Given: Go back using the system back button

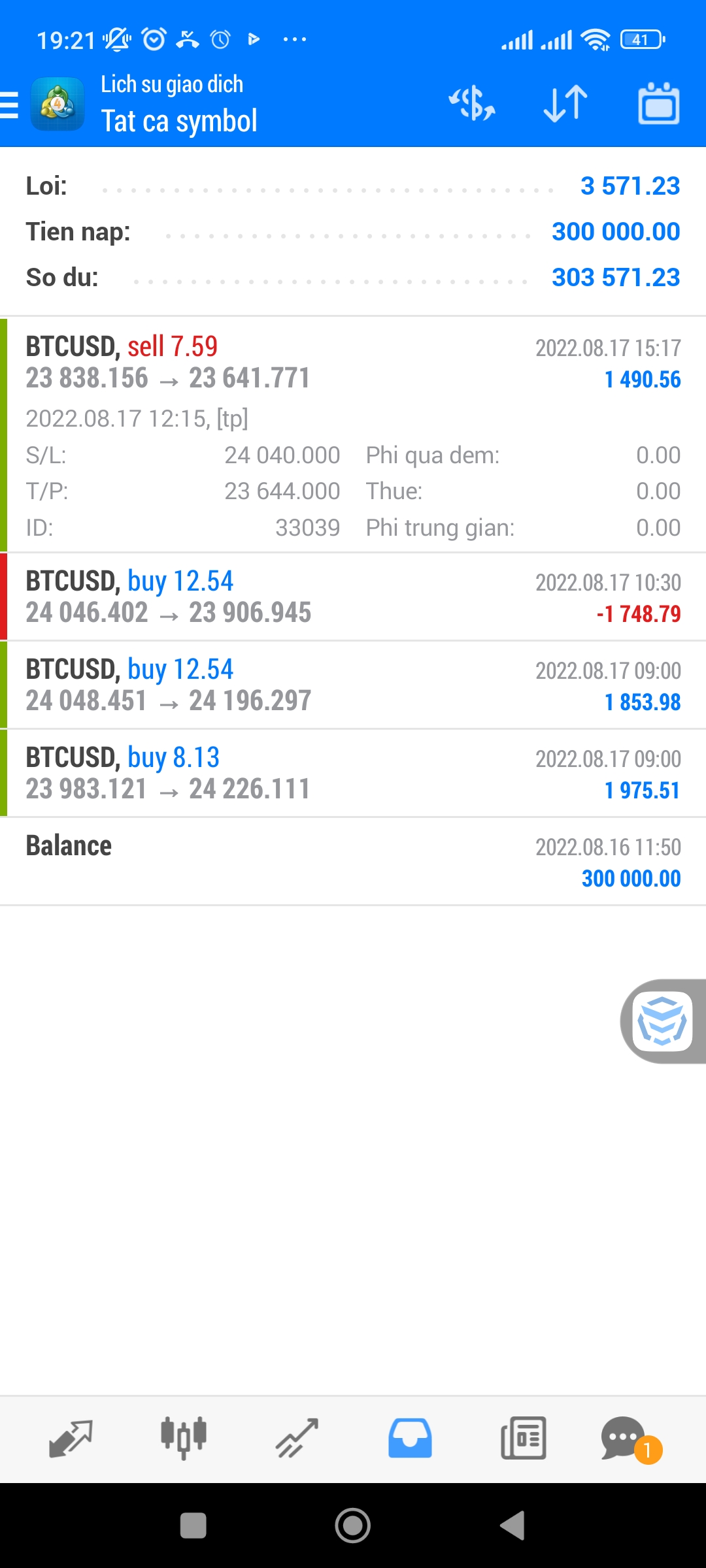Looking at the screenshot, I should click(513, 1526).
